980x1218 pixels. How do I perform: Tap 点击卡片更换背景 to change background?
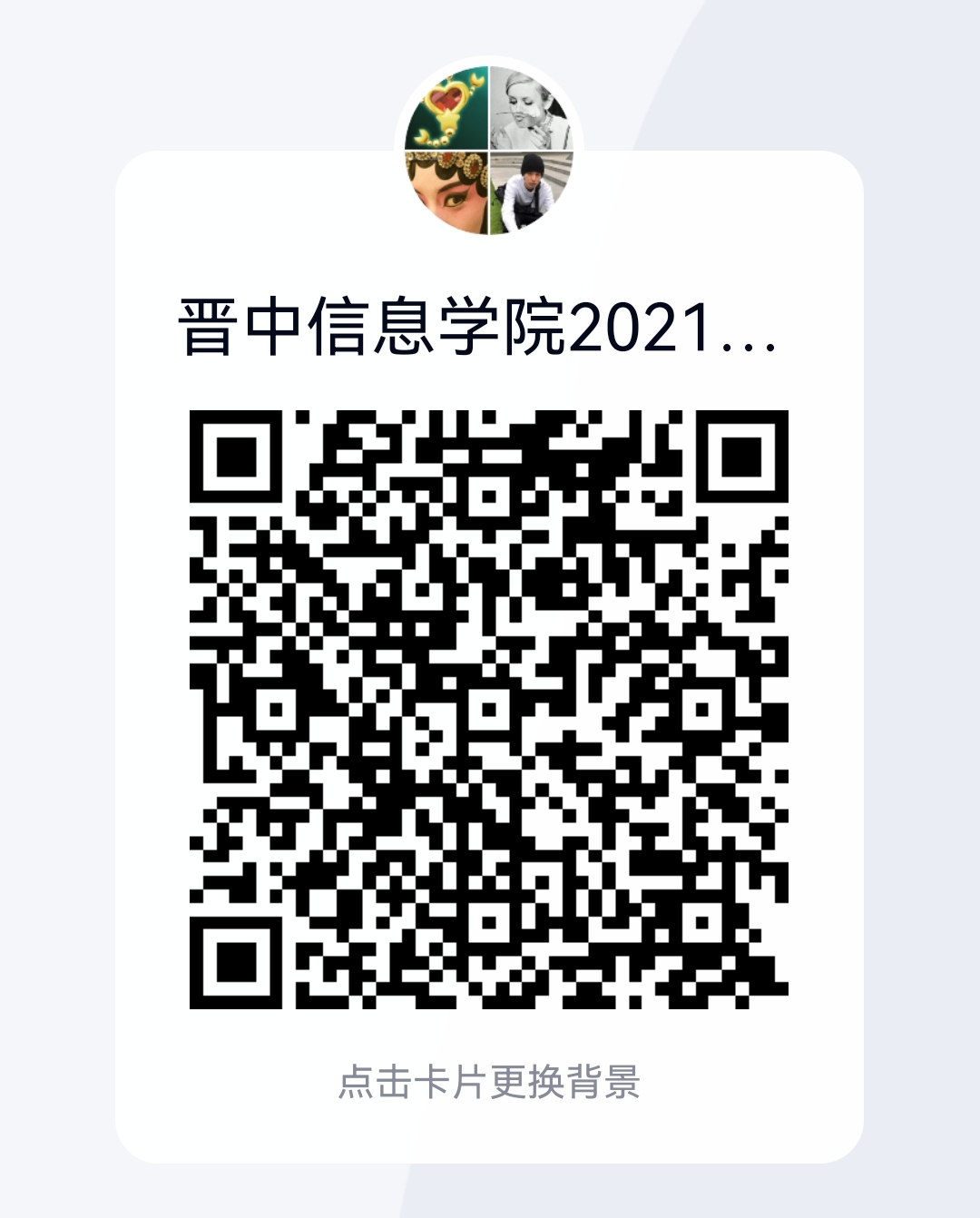pyautogui.click(x=490, y=1082)
